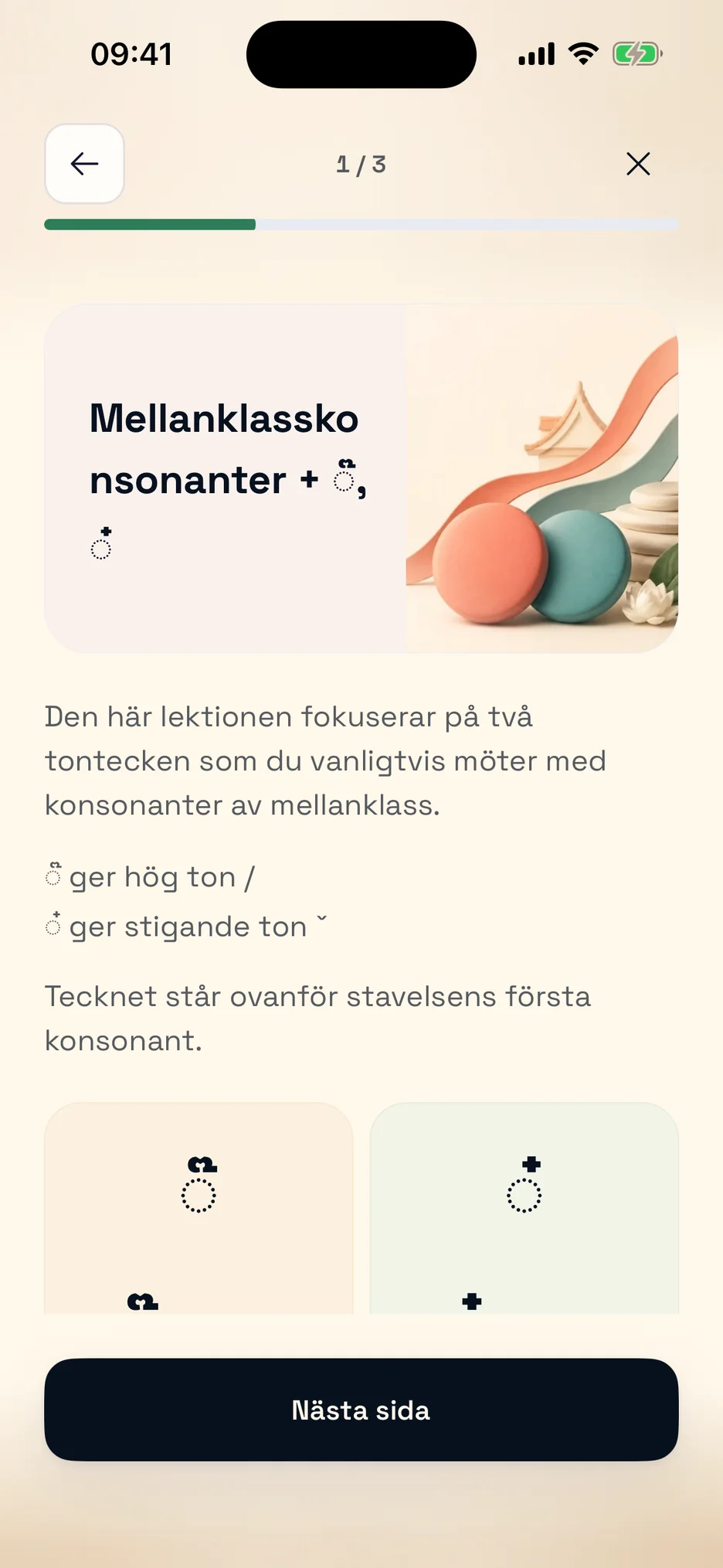This screenshot has height=1568, width=723.
Task: Open the mai chattawa plus-sign card
Action: (x=524, y=1208)
